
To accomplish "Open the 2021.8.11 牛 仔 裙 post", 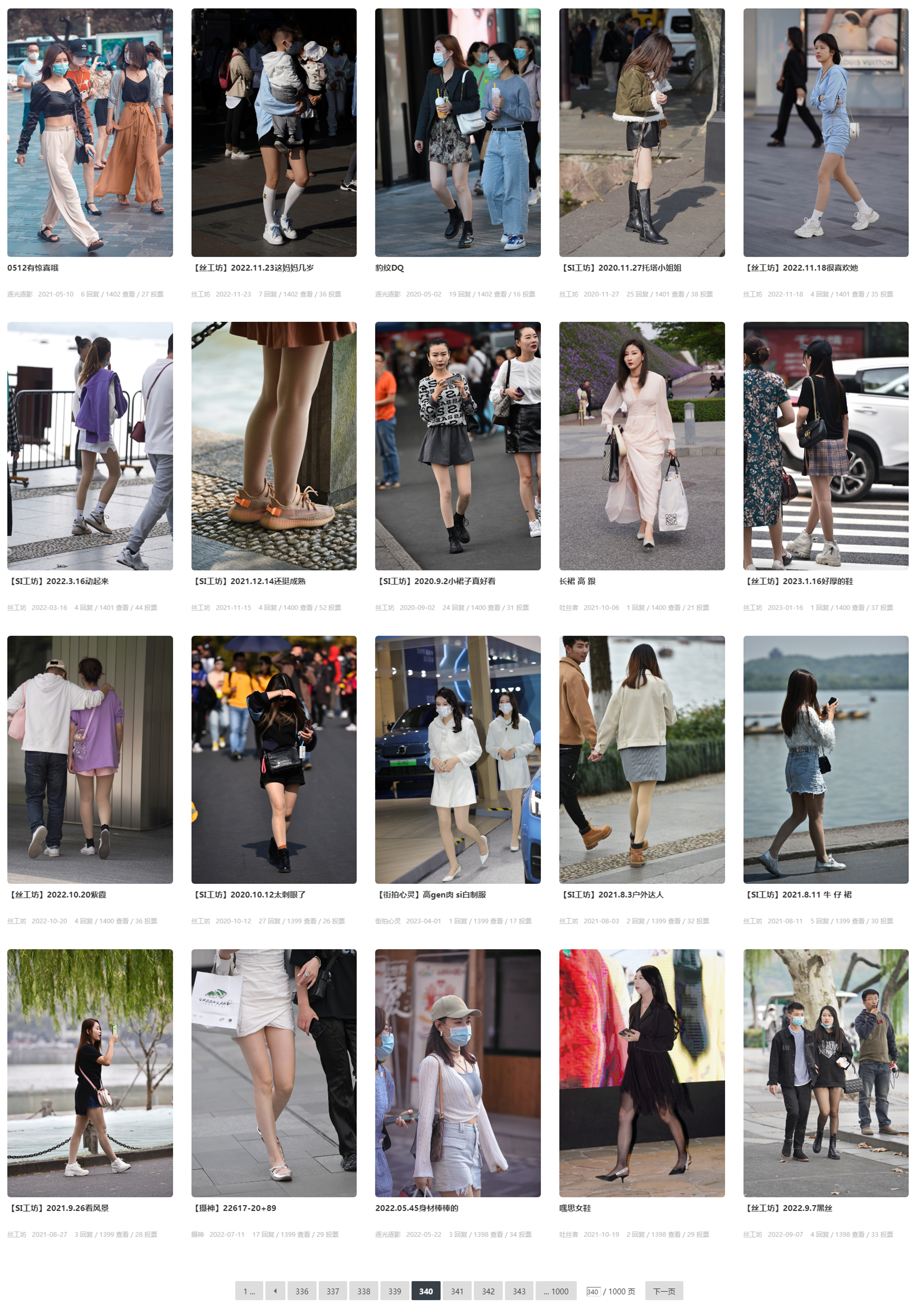I will (798, 894).
